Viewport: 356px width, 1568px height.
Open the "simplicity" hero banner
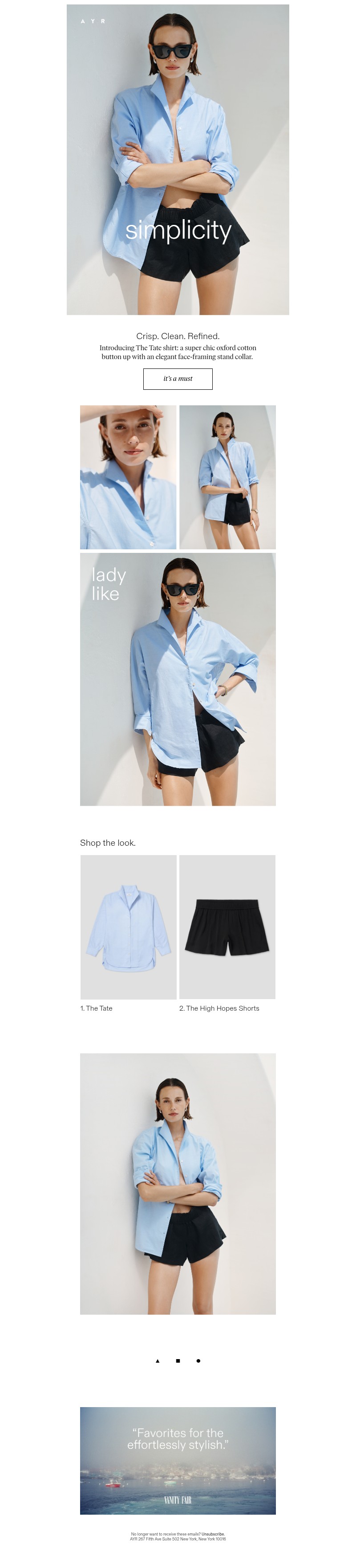[178, 160]
